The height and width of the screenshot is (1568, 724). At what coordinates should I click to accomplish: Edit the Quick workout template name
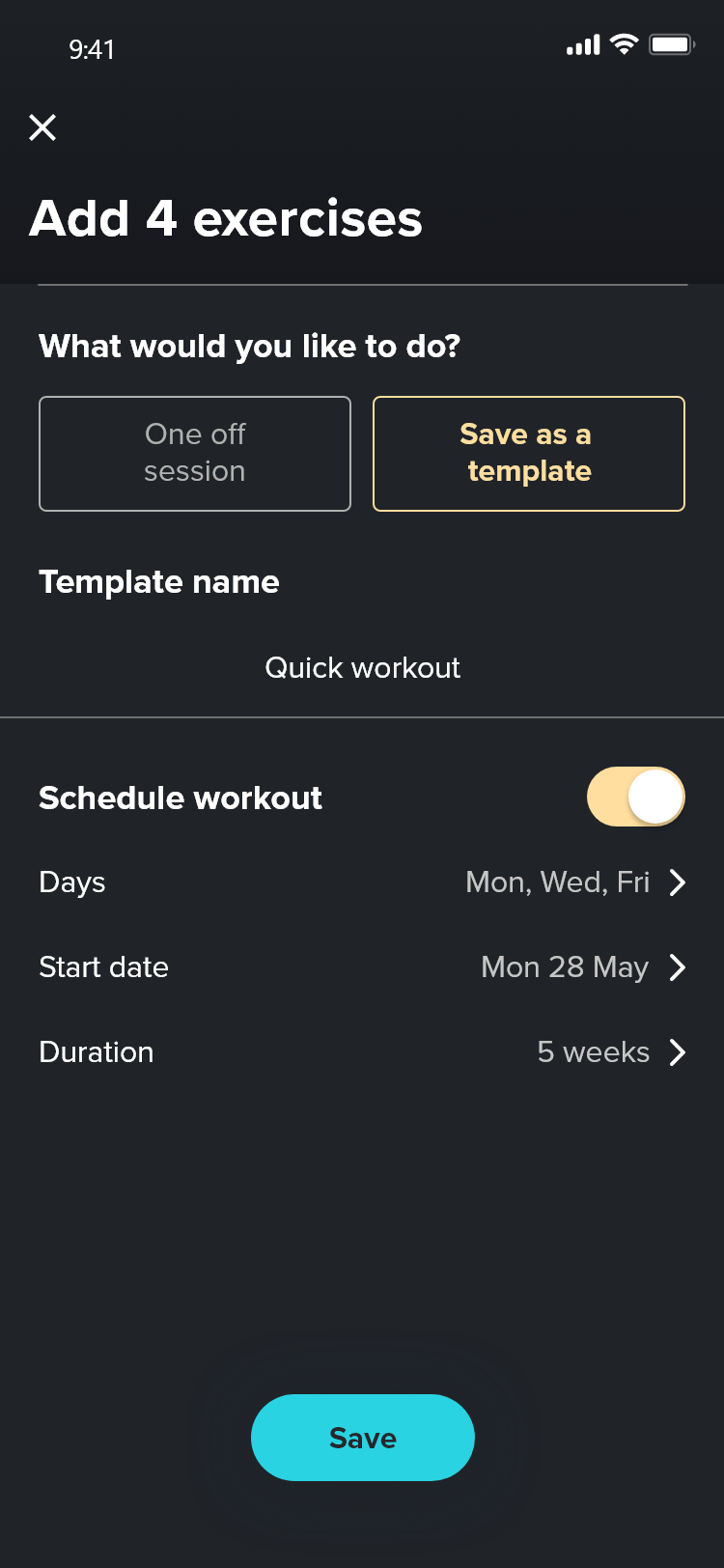(x=362, y=668)
